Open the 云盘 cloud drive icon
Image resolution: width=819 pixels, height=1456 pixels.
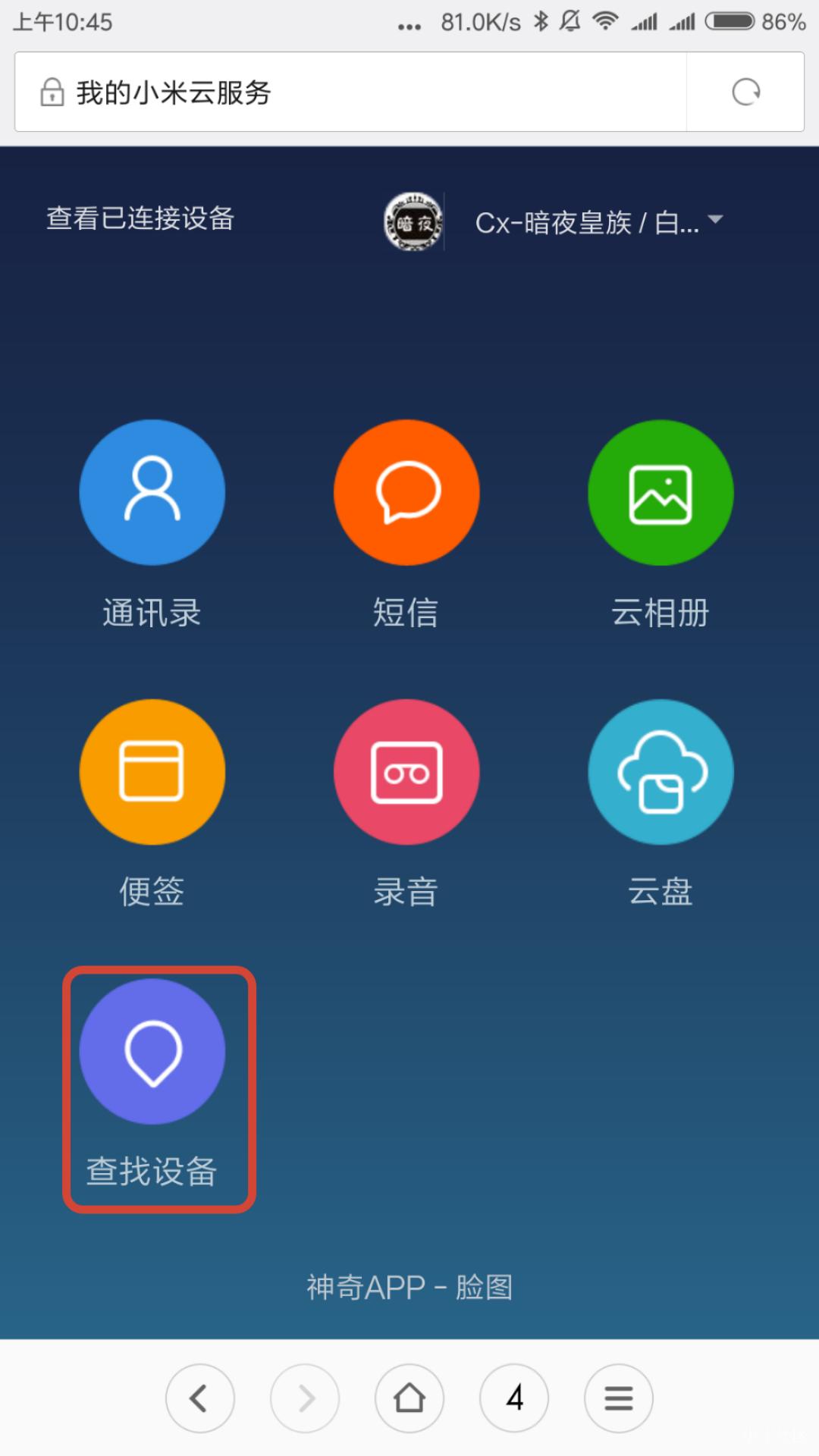pyautogui.click(x=661, y=771)
